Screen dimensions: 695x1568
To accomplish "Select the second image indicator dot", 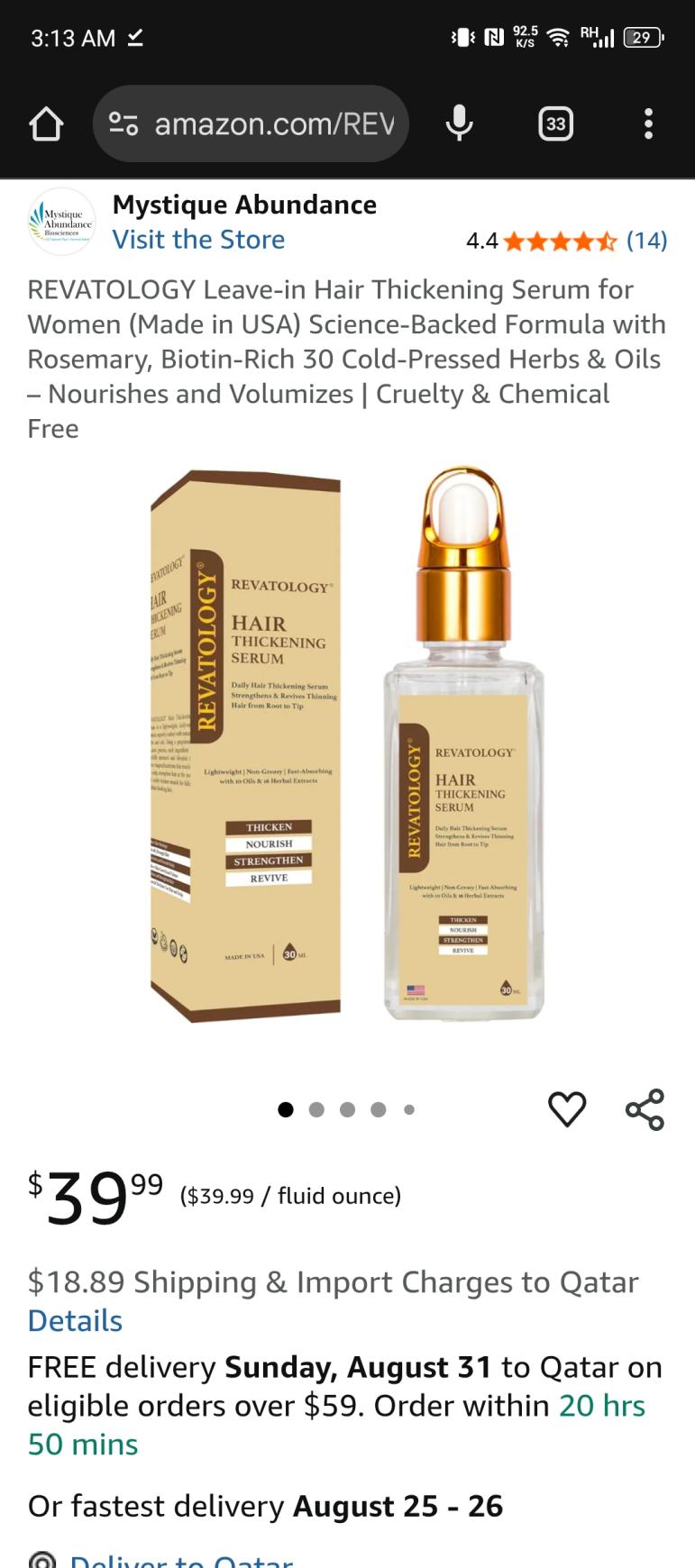I will pos(316,1109).
